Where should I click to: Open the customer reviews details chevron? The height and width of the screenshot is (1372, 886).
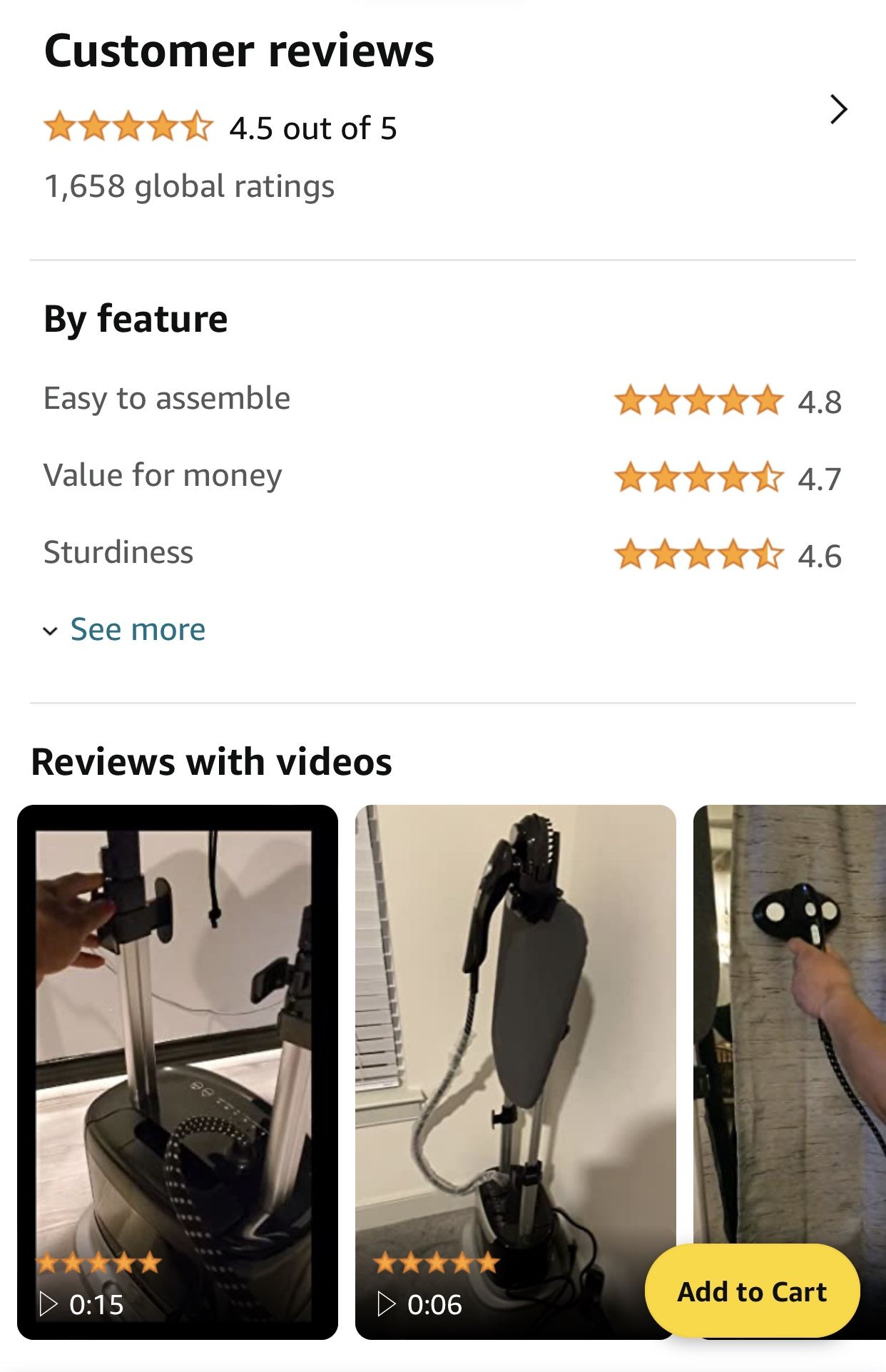pyautogui.click(x=837, y=110)
